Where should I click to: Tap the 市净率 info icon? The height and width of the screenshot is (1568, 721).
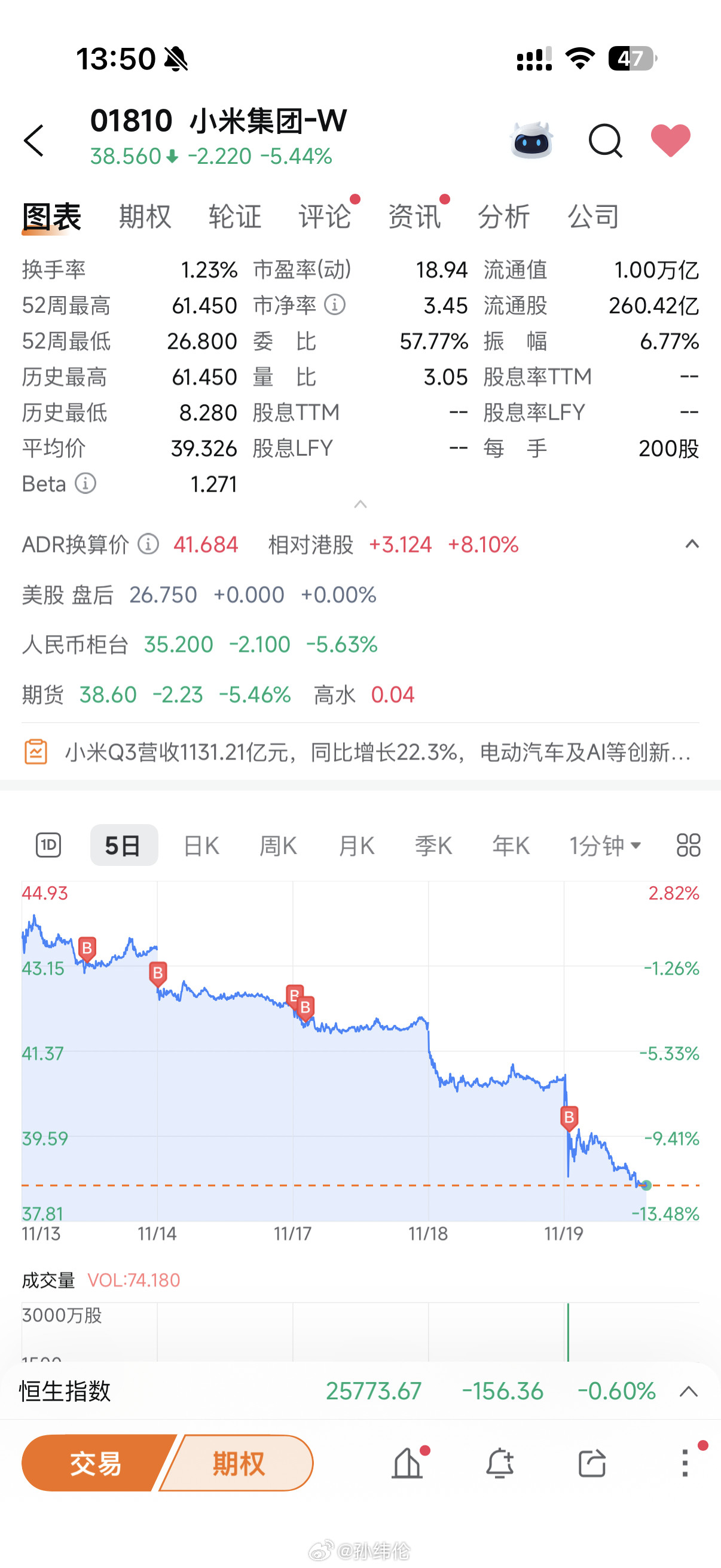coord(334,306)
